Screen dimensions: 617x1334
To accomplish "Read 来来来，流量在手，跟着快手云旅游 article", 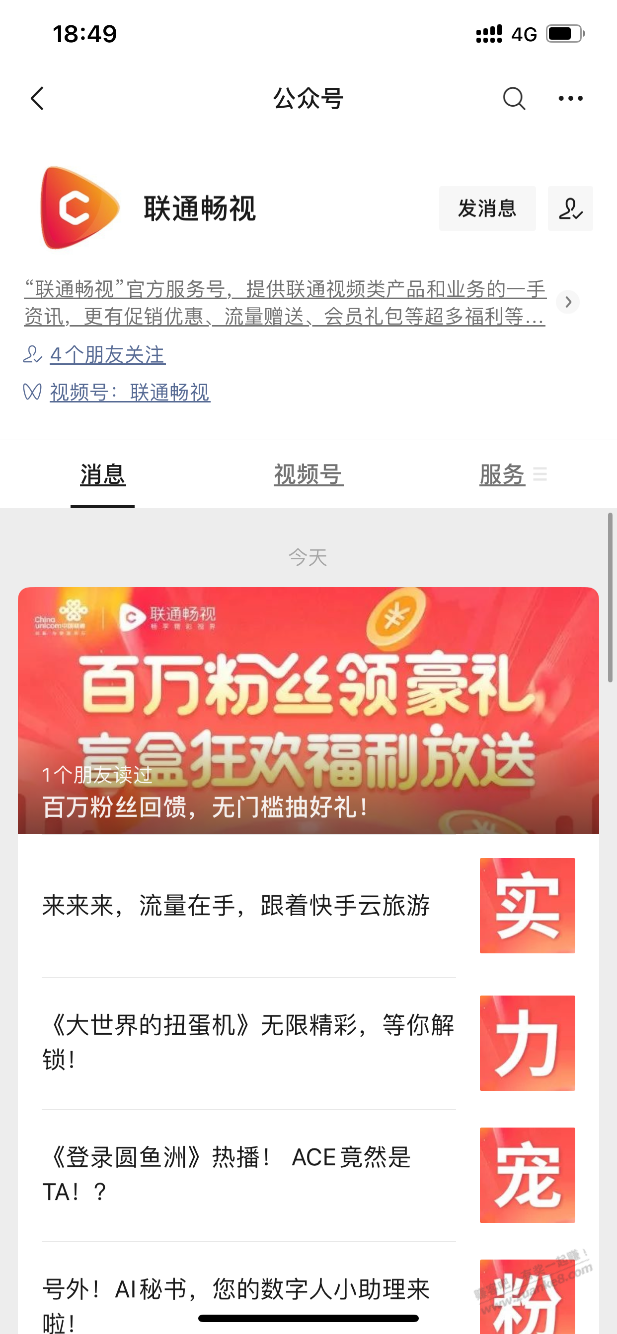I will [x=308, y=906].
